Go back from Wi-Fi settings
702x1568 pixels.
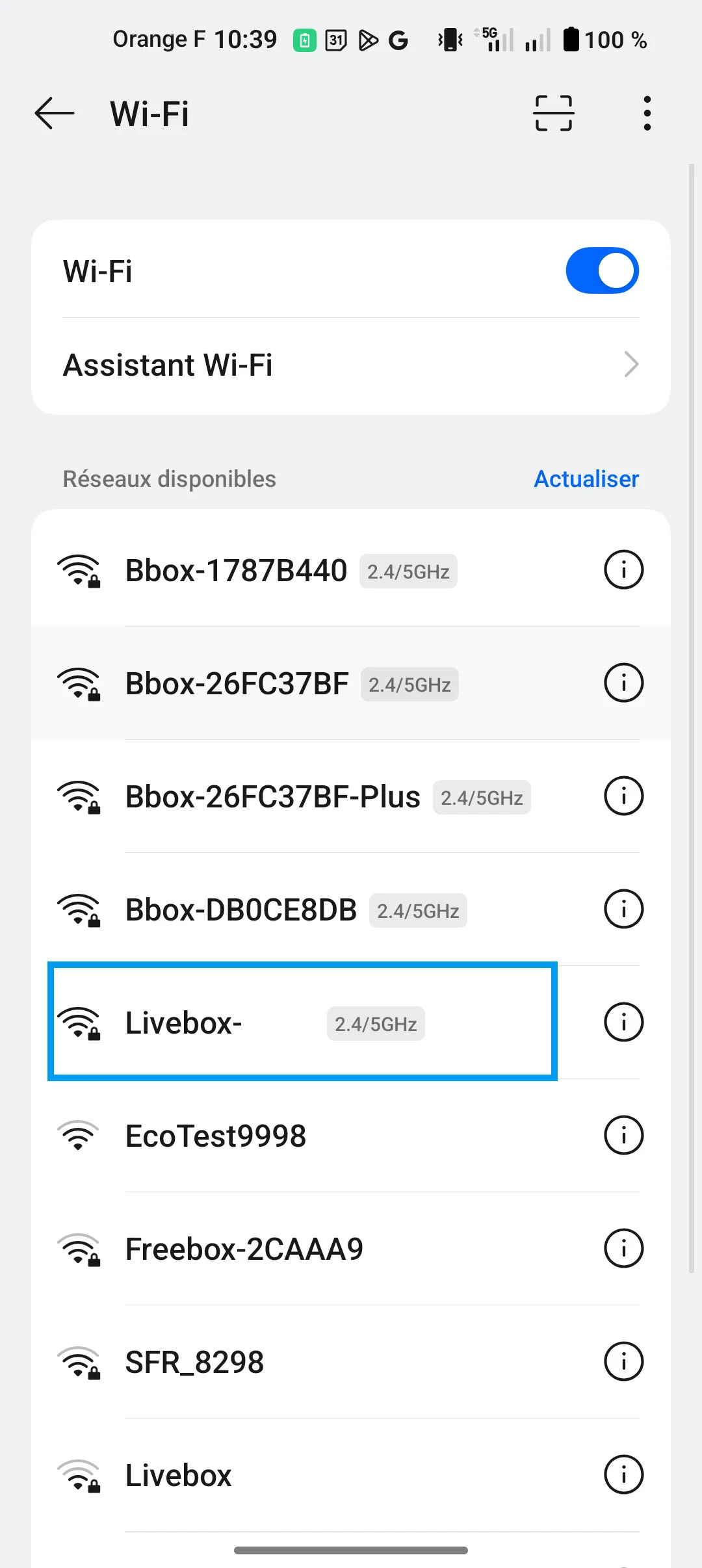click(x=55, y=114)
